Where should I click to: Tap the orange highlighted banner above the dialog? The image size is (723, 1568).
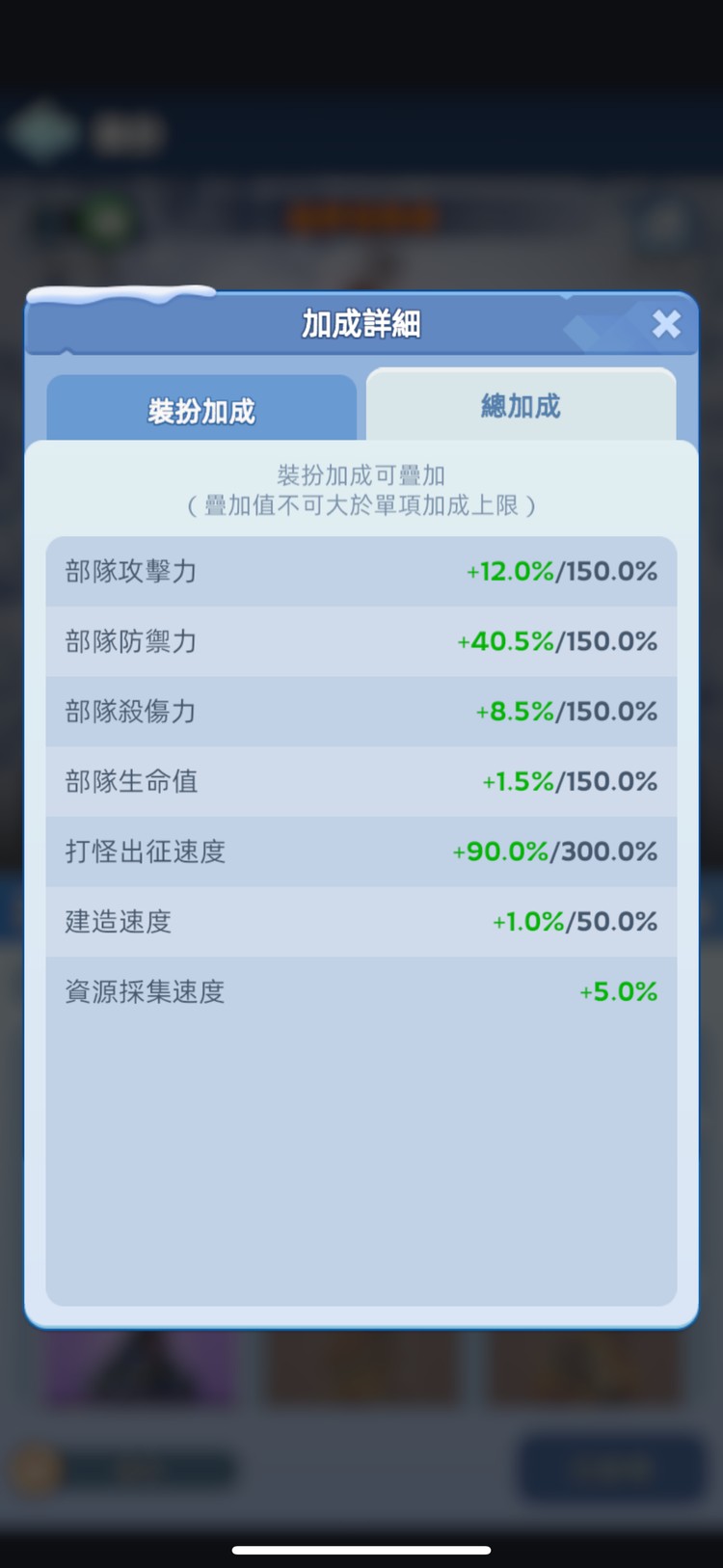(x=361, y=214)
